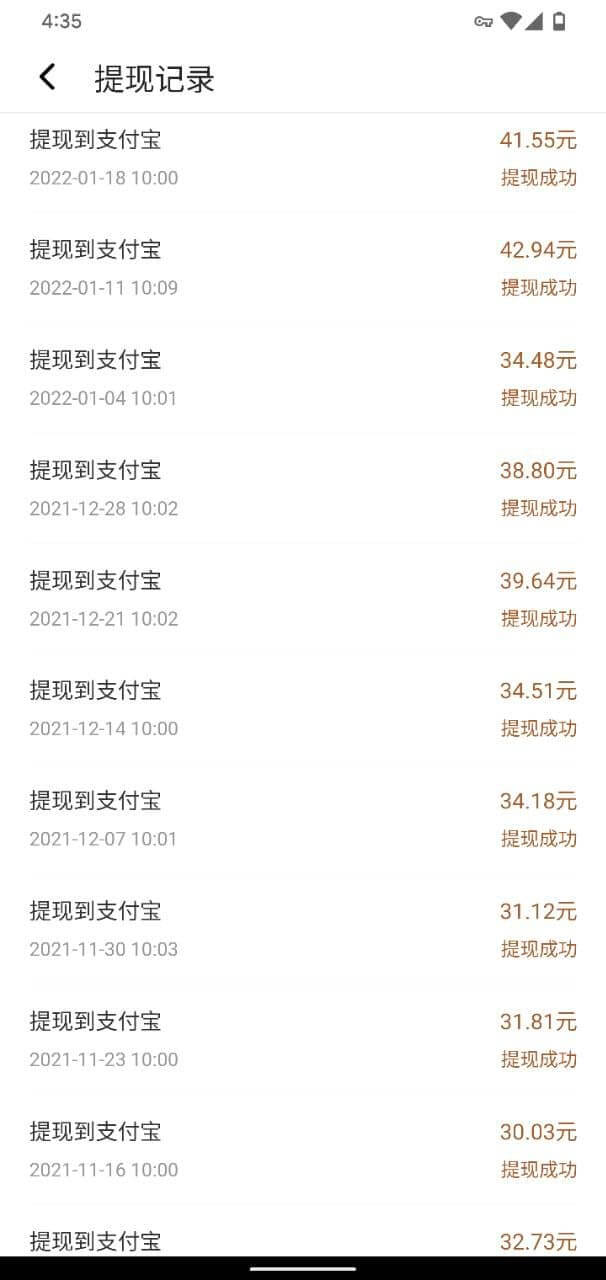Go back from the 提现记录 page

47,77
